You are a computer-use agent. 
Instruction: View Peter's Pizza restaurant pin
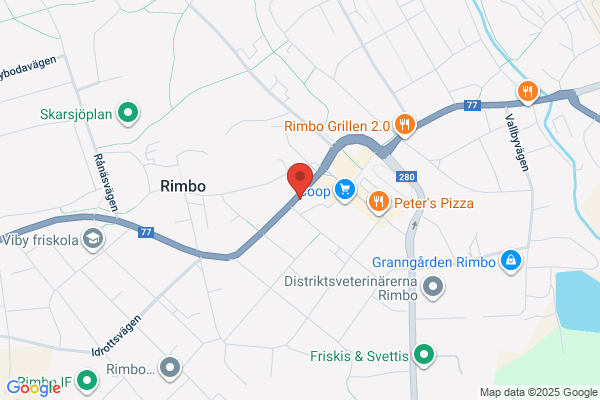[379, 202]
